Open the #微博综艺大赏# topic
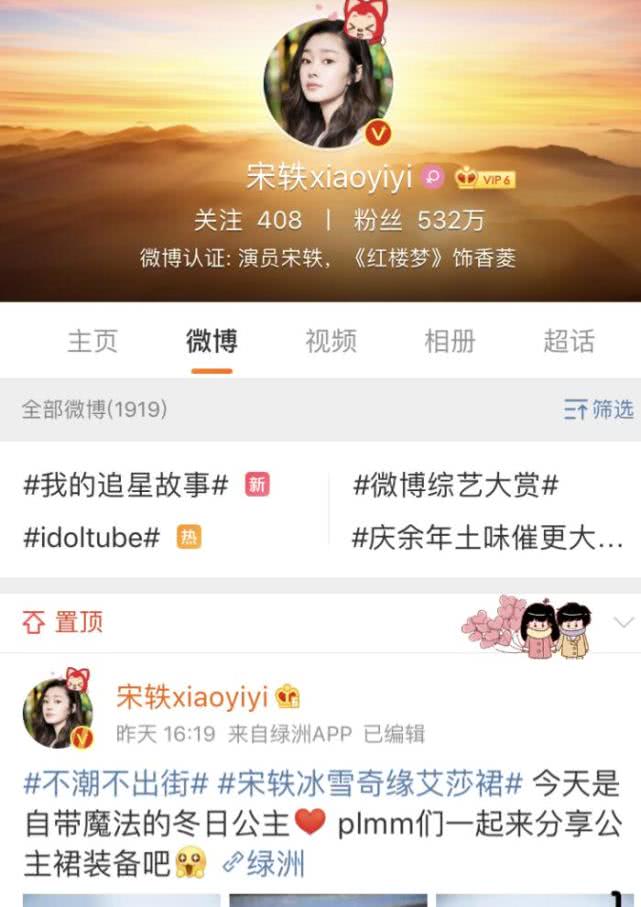 tap(456, 486)
